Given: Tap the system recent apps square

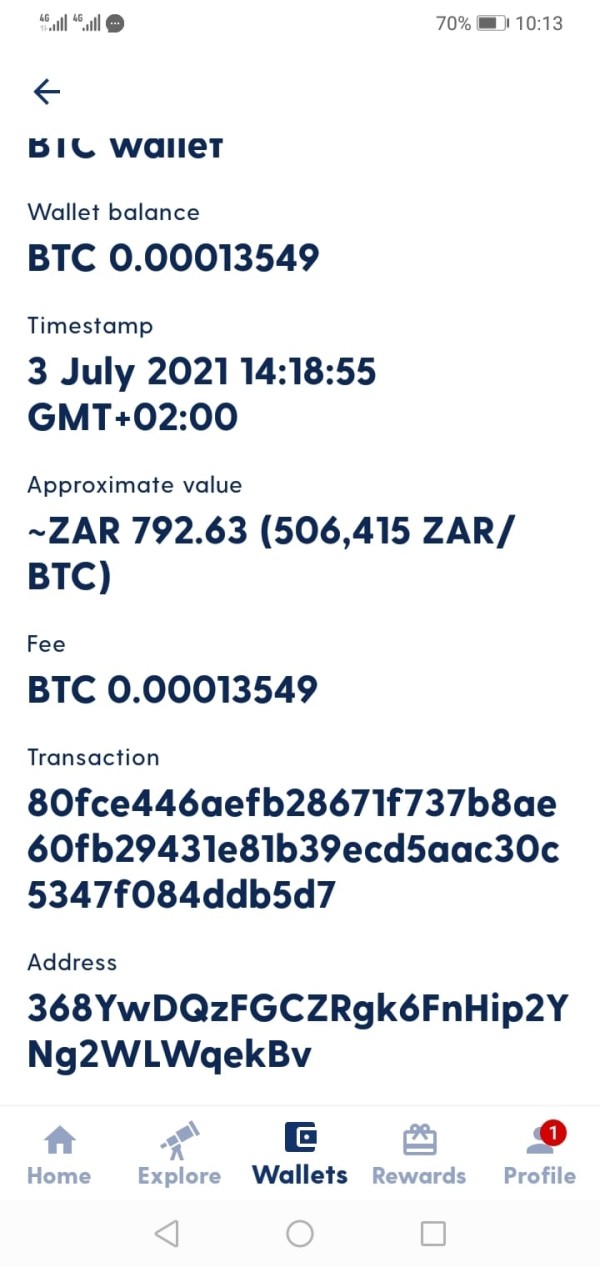Looking at the screenshot, I should coord(433,1233).
